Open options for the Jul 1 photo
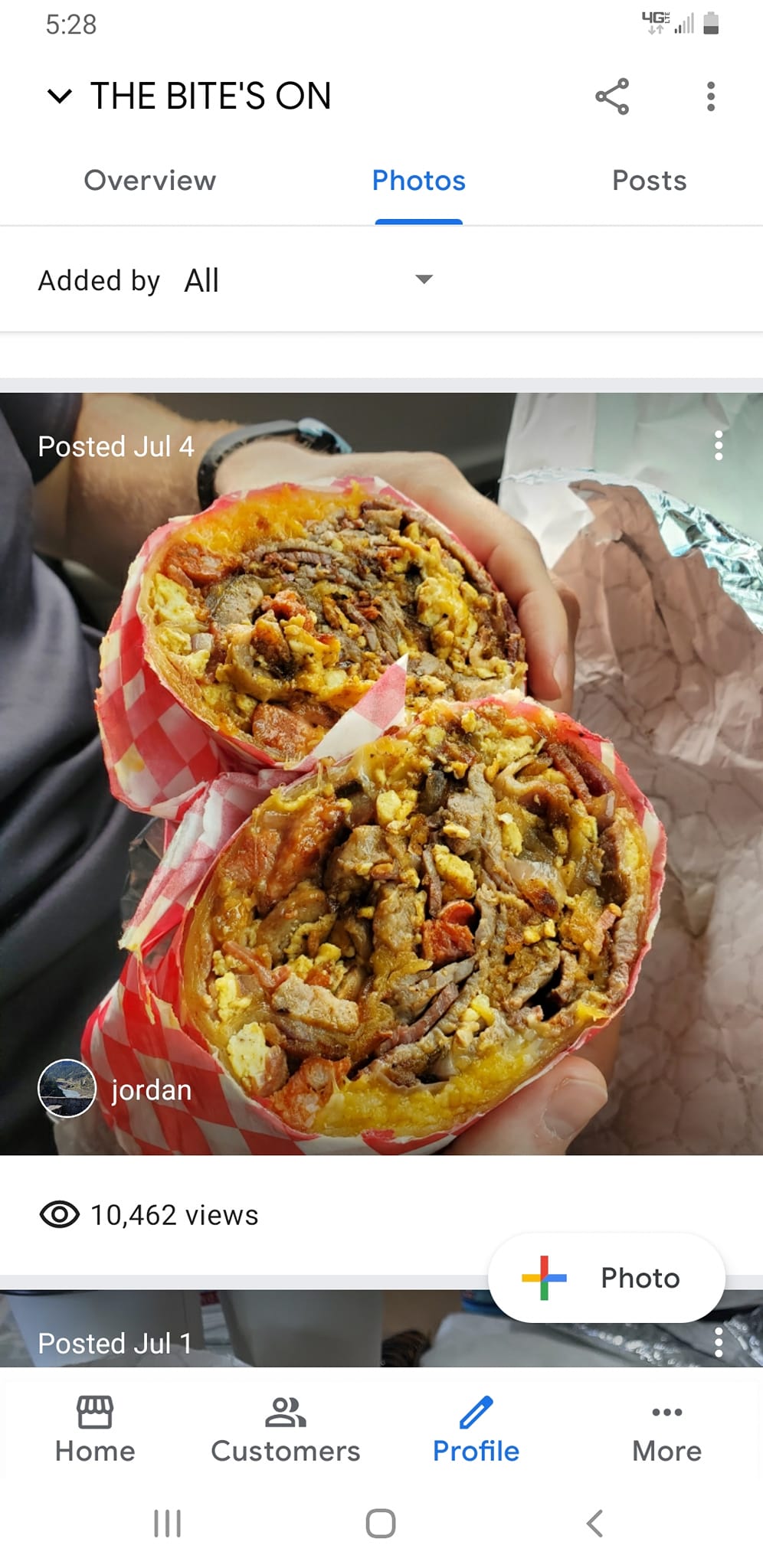Image resolution: width=763 pixels, height=1568 pixels. (x=718, y=1342)
